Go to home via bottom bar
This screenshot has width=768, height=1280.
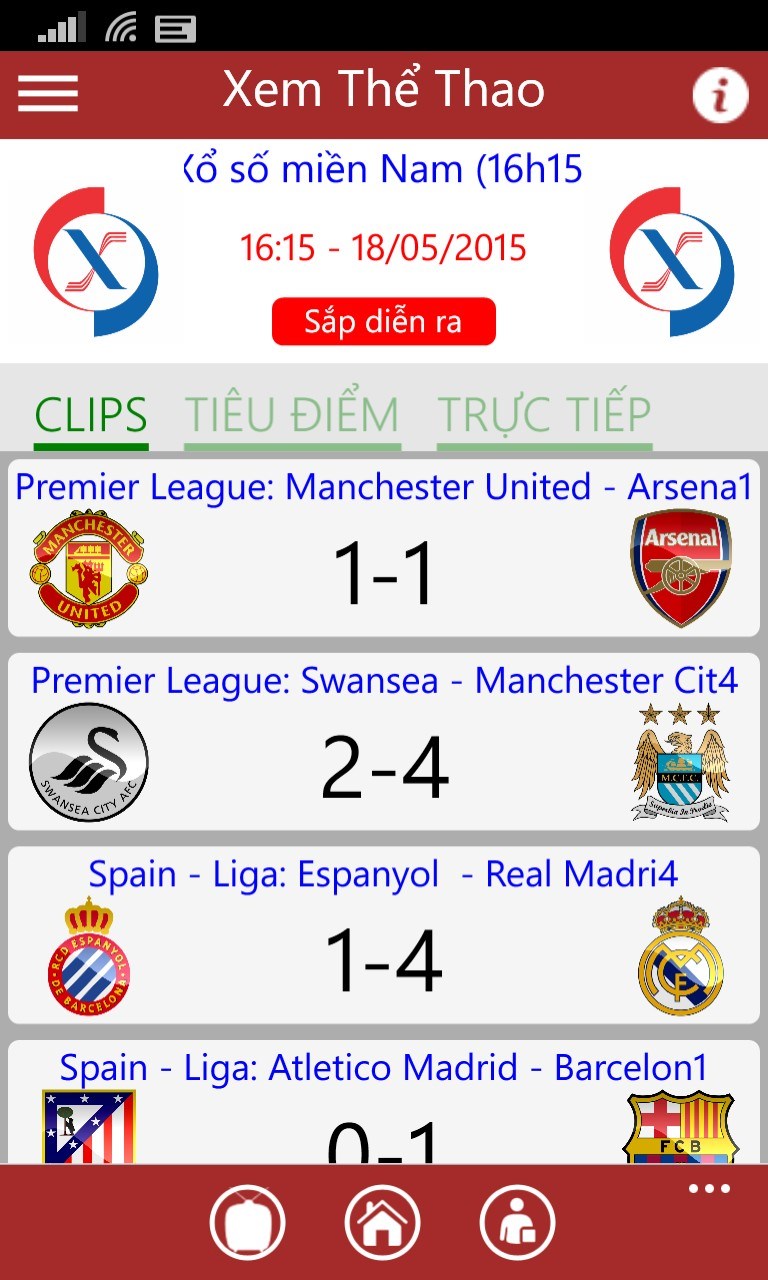coord(382,1222)
